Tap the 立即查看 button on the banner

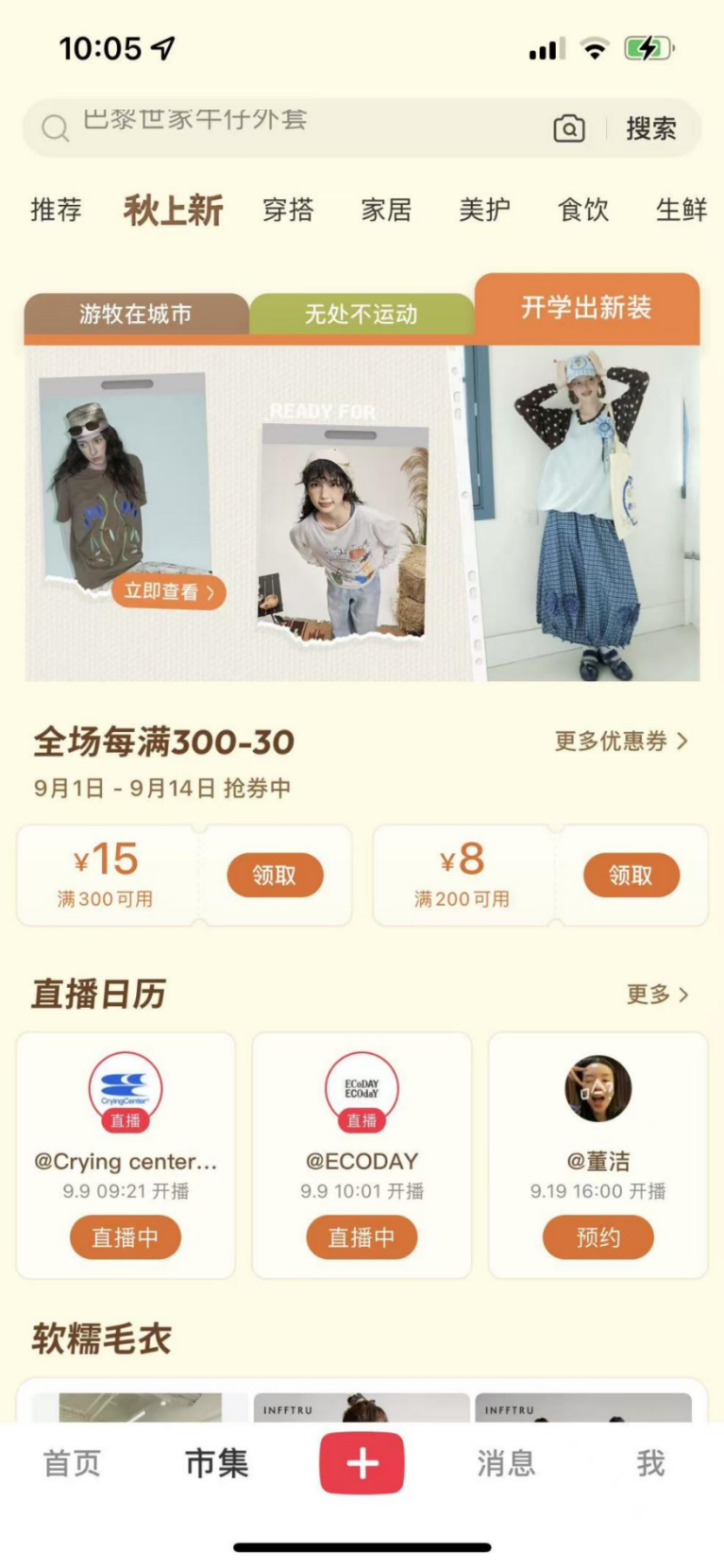pyautogui.click(x=170, y=592)
